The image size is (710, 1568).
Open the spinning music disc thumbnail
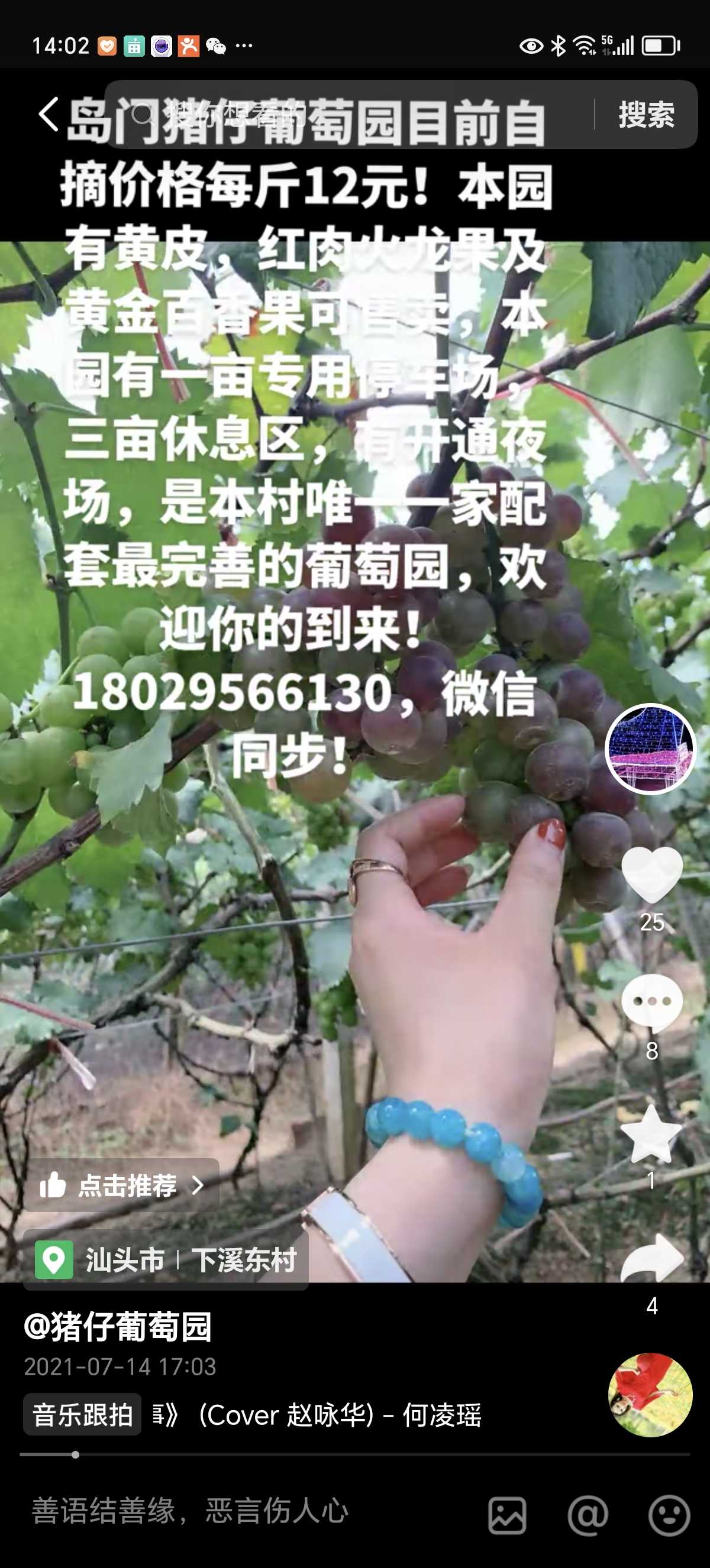tap(650, 1395)
